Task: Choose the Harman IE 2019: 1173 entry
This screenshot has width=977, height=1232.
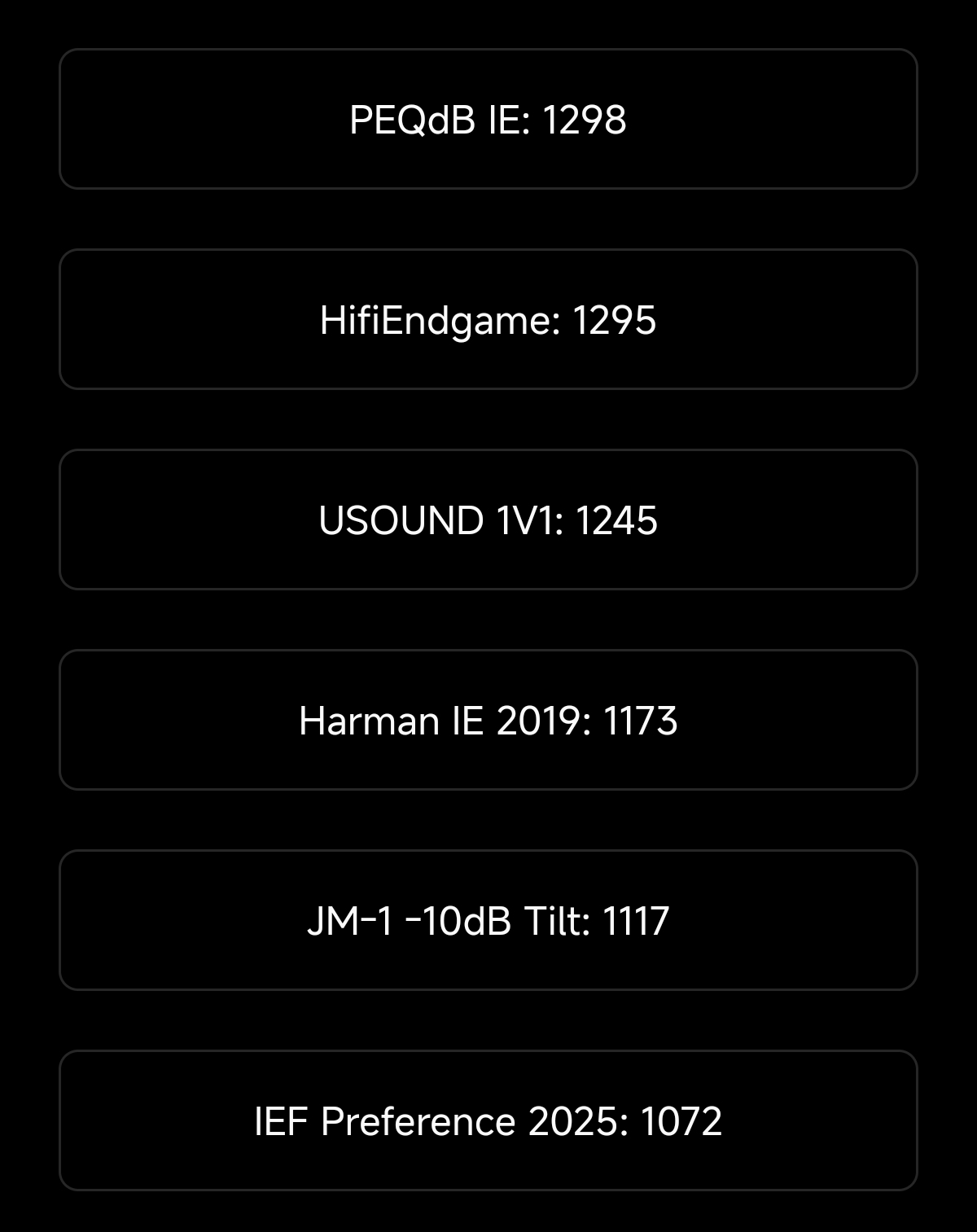Action: tap(488, 721)
